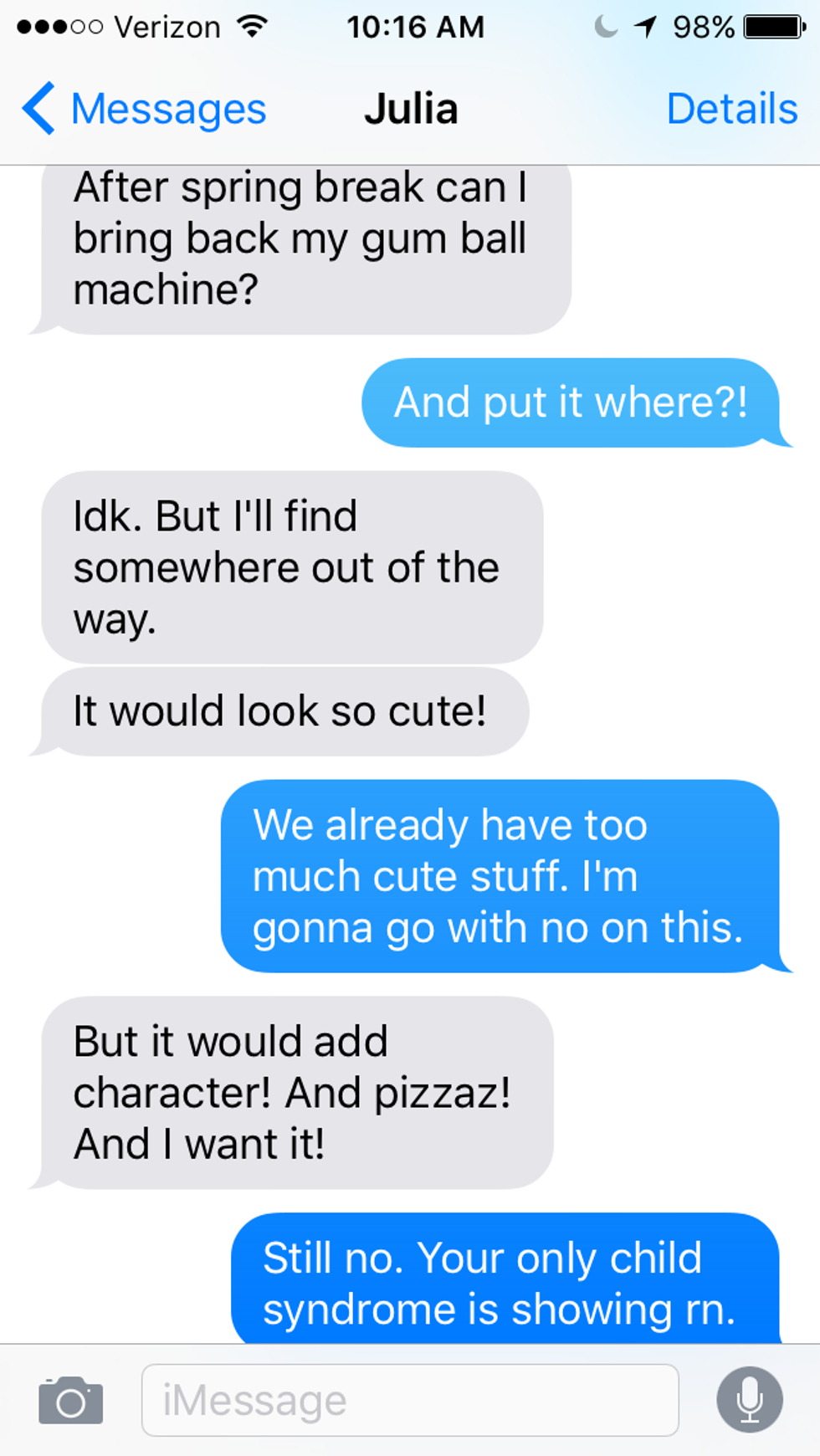Focus the iMessage text field

click(410, 1400)
